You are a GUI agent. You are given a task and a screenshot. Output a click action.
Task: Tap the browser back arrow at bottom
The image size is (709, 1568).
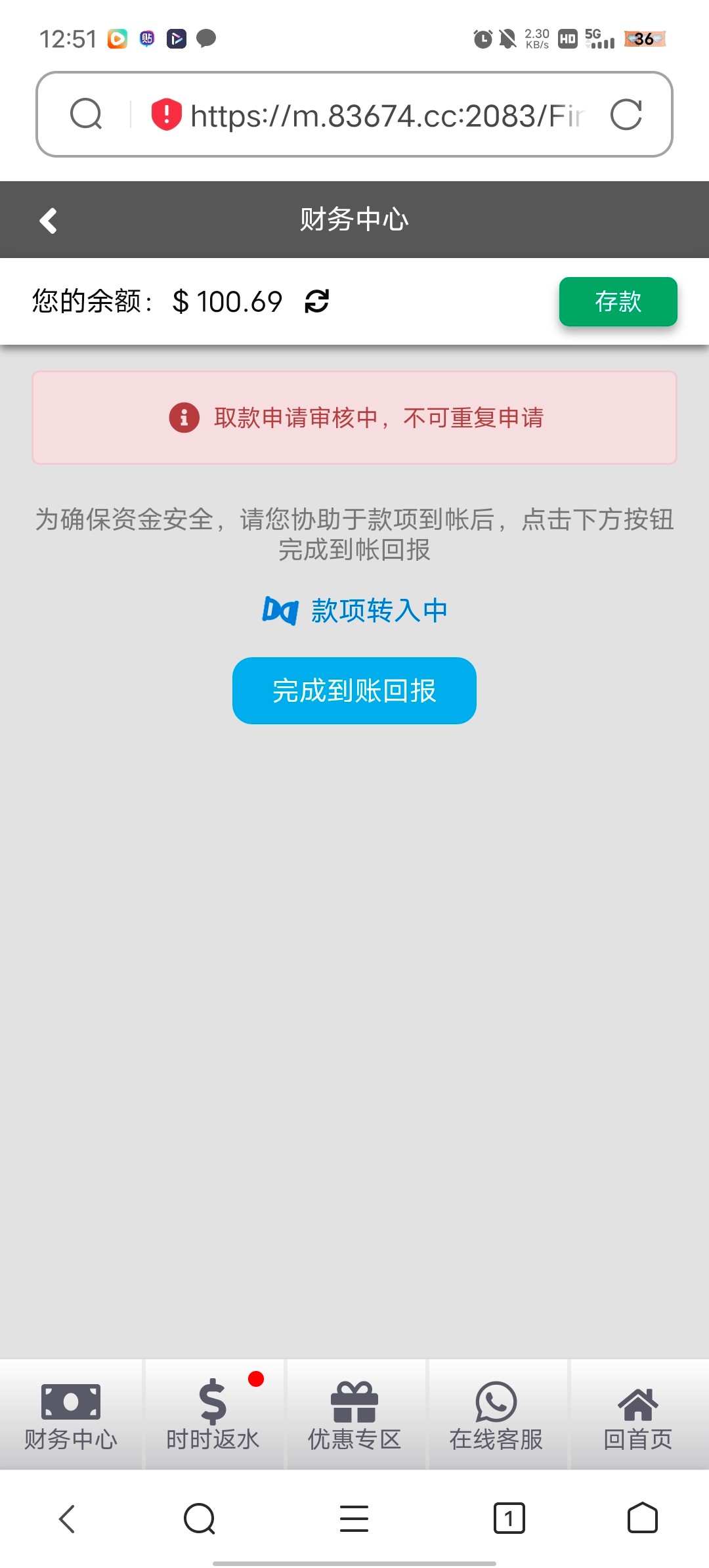65,1517
